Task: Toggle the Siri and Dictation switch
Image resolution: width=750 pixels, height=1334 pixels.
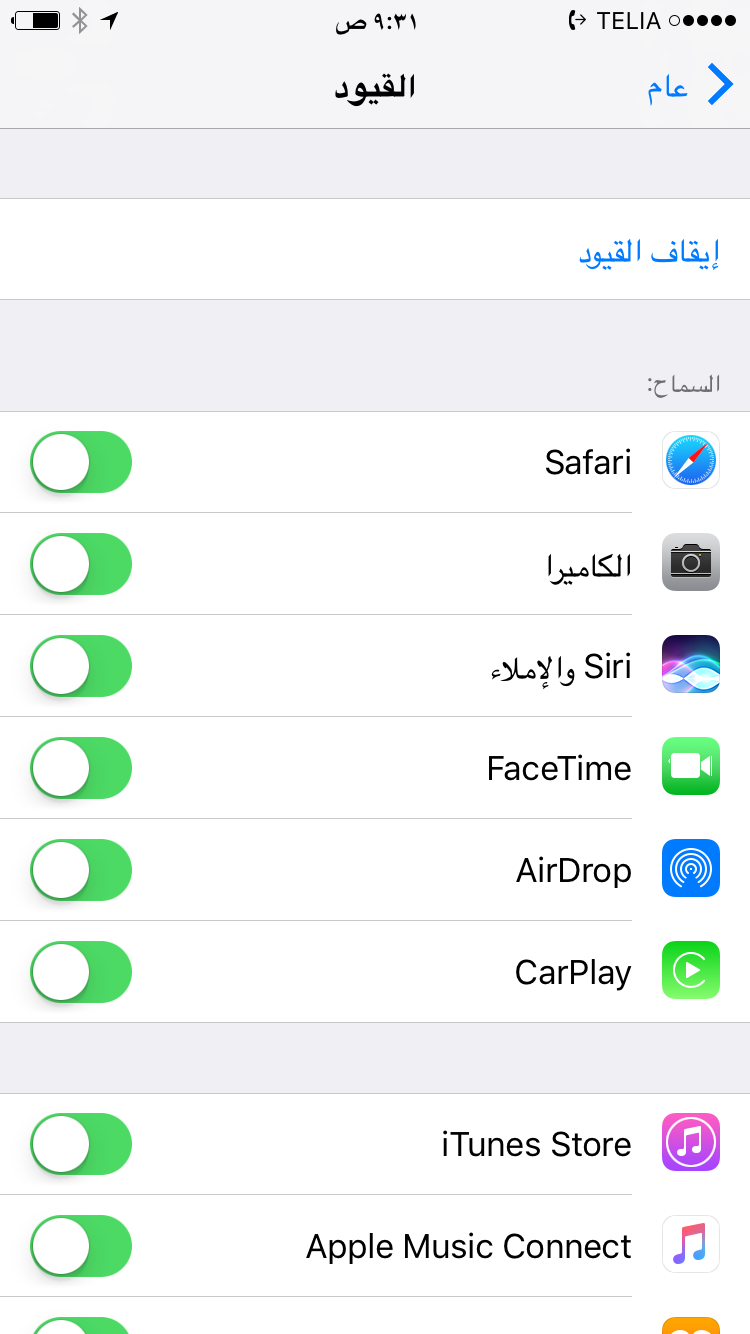Action: [81, 666]
